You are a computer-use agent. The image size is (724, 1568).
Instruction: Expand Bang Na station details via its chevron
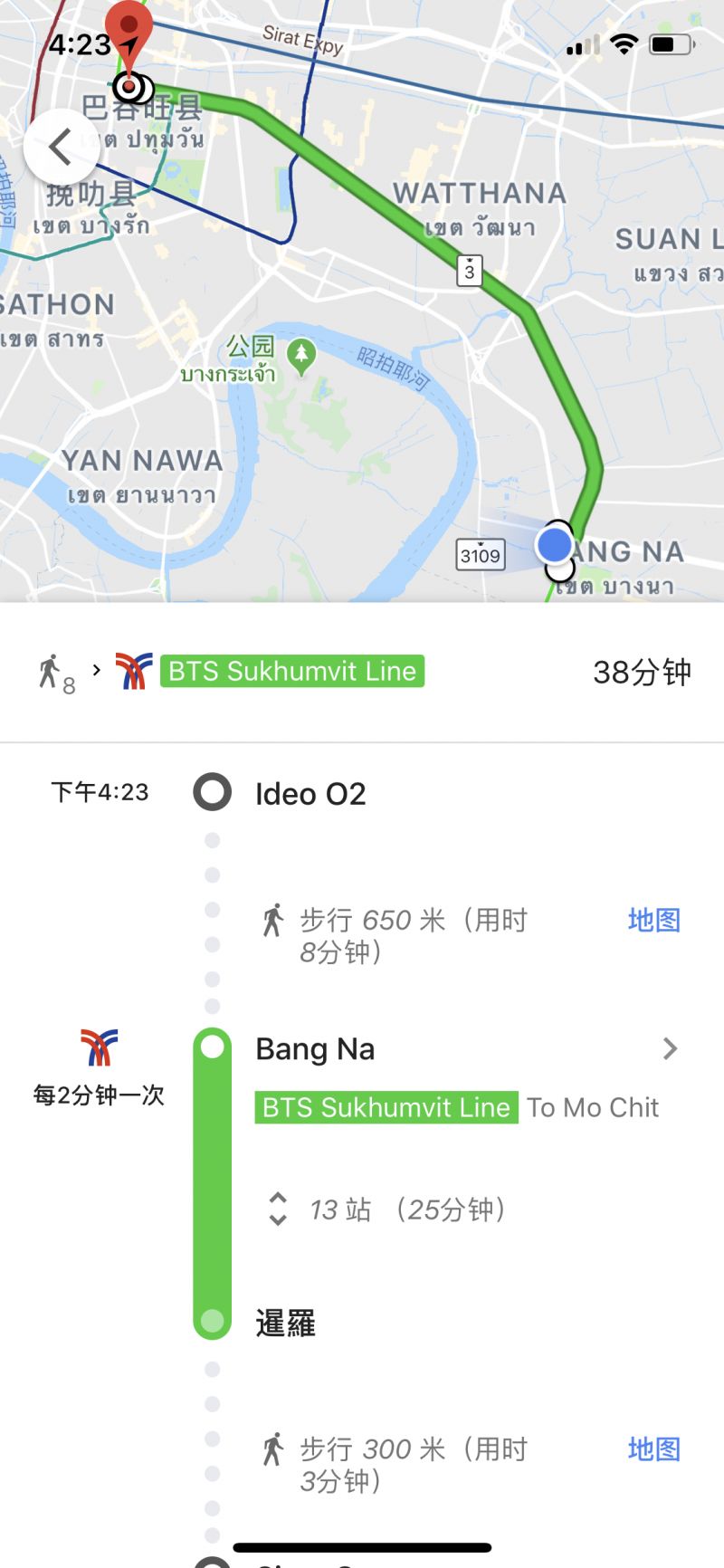[x=670, y=1048]
